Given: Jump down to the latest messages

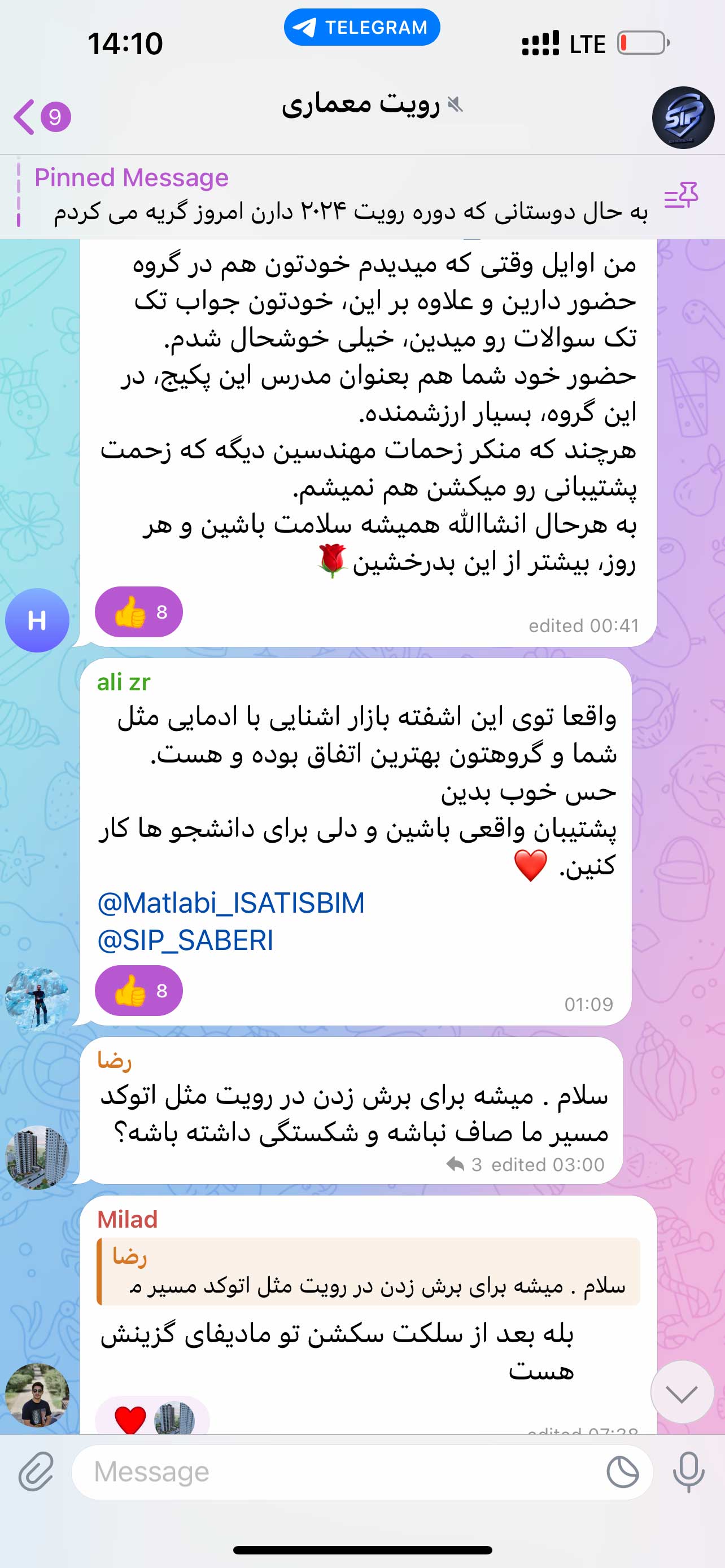Looking at the screenshot, I should [x=681, y=1392].
